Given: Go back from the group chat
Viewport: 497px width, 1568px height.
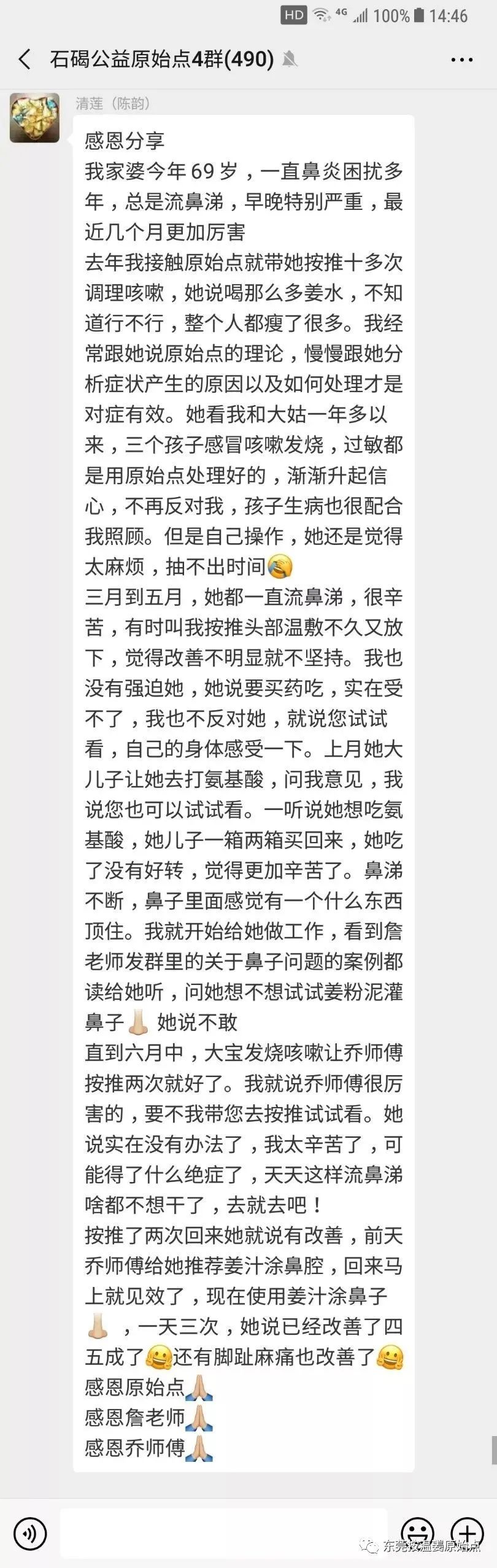Looking at the screenshot, I should (x=25, y=60).
